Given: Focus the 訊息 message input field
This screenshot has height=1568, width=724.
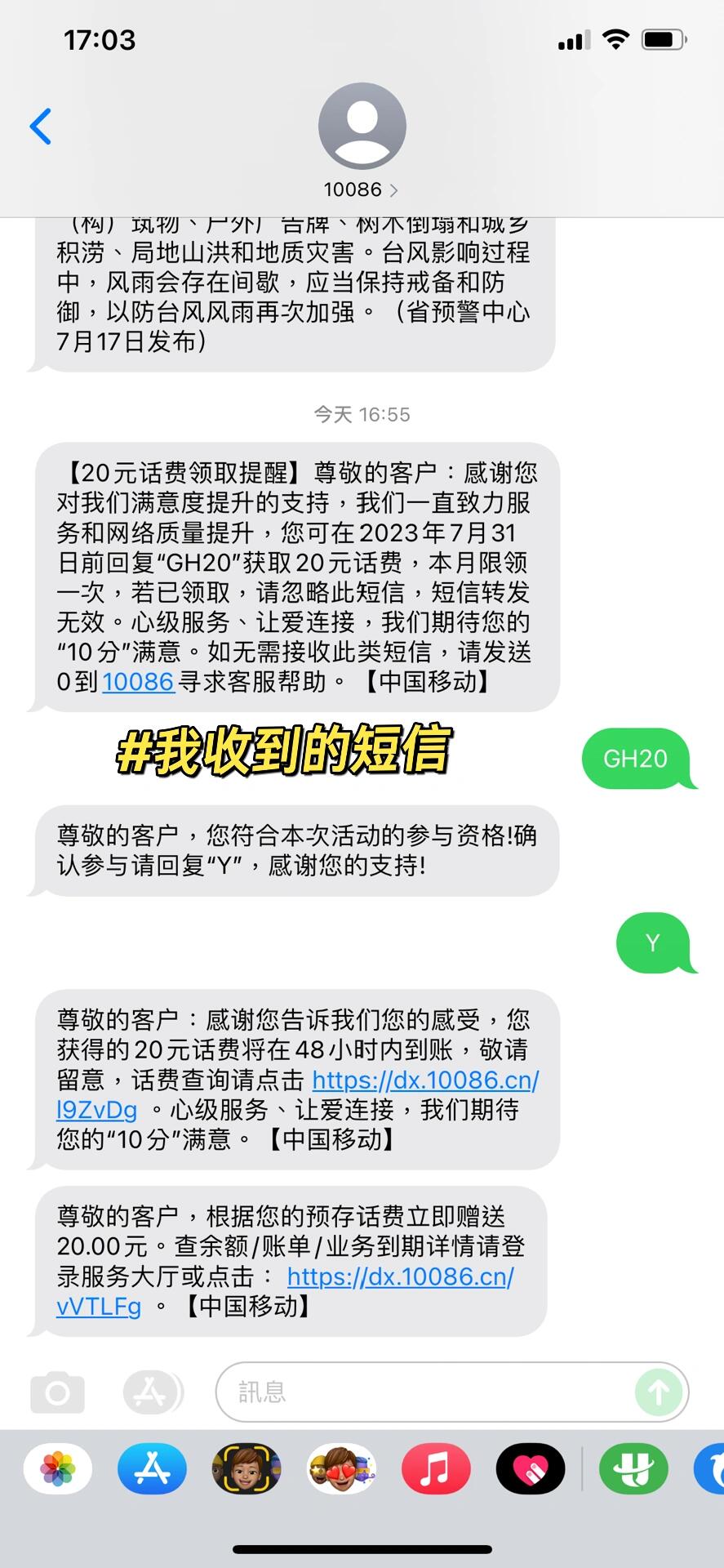Looking at the screenshot, I should click(424, 1392).
